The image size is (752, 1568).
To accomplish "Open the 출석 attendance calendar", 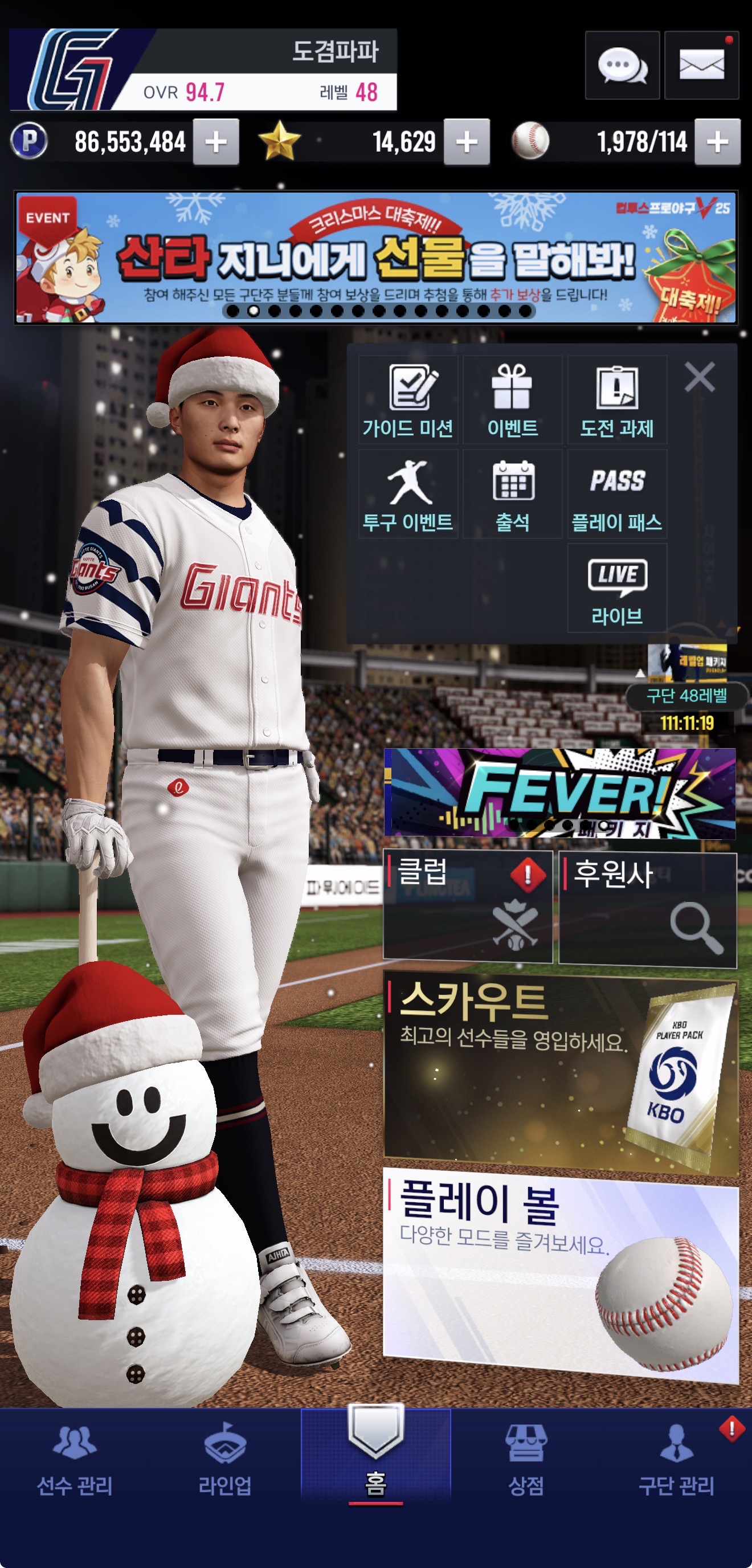I will point(512,494).
